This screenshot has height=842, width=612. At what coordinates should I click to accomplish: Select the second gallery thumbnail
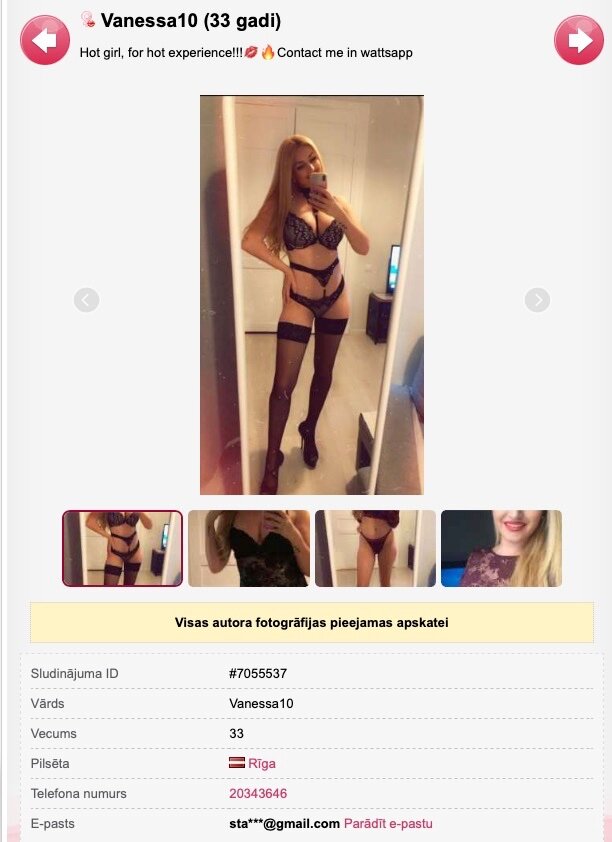click(249, 548)
